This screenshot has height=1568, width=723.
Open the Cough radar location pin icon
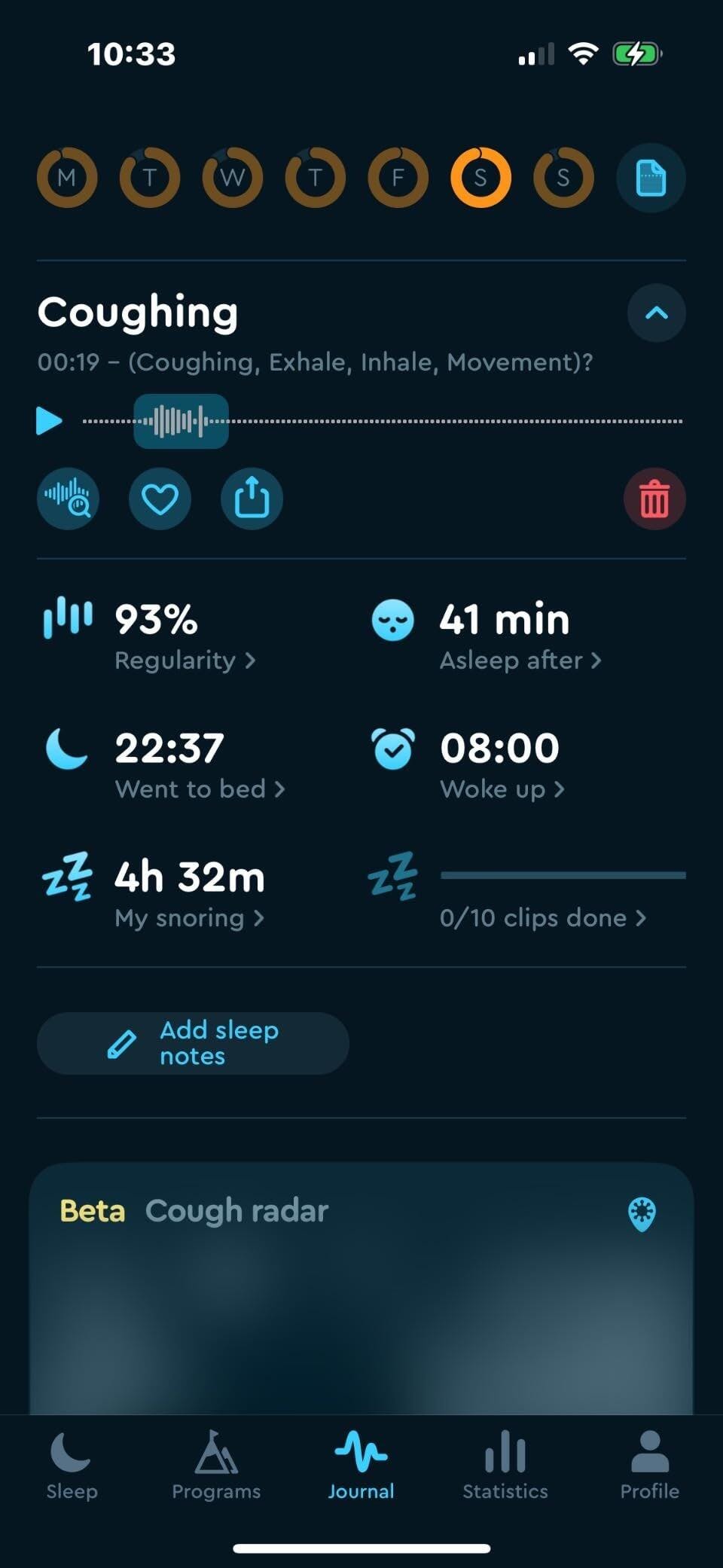tap(642, 1213)
